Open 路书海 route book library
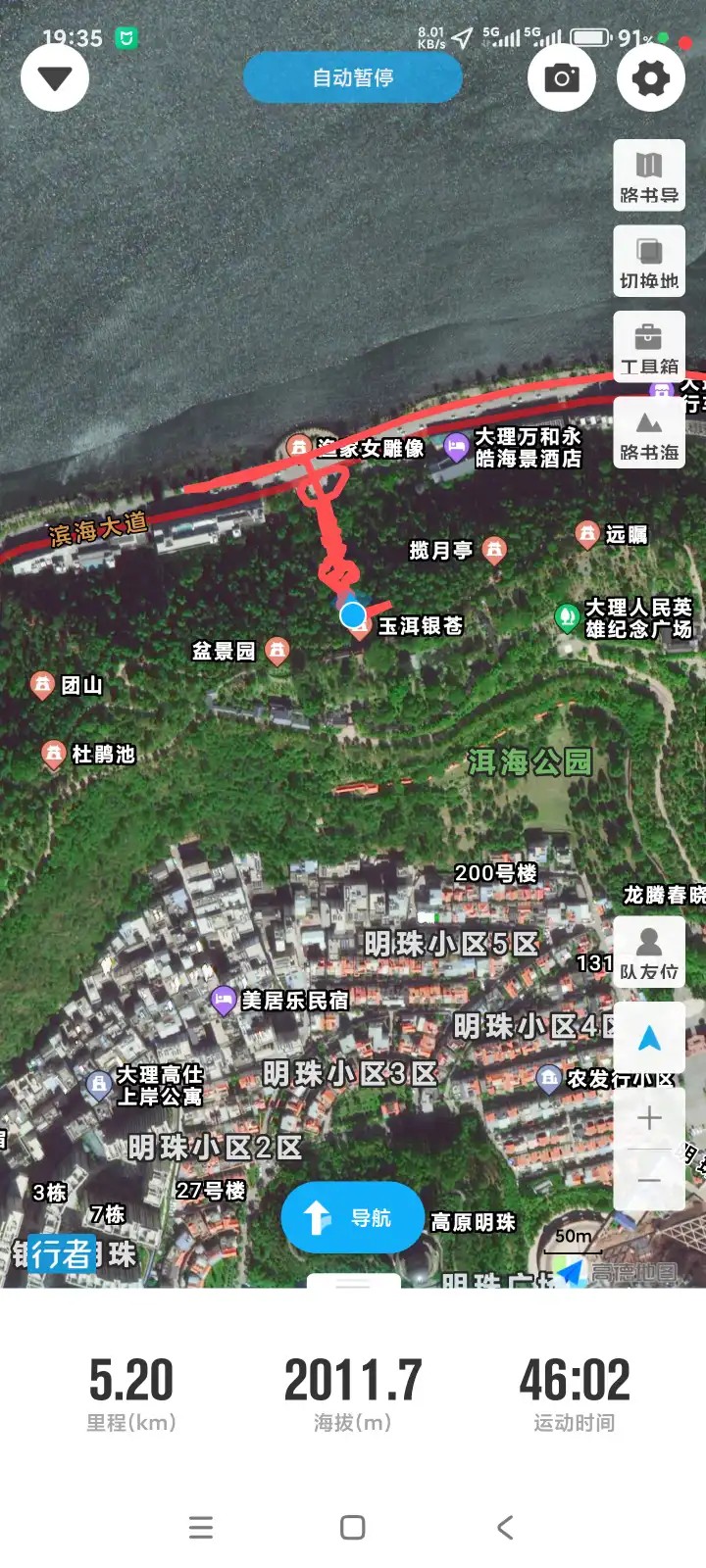This screenshot has width=706, height=1568. click(x=649, y=433)
